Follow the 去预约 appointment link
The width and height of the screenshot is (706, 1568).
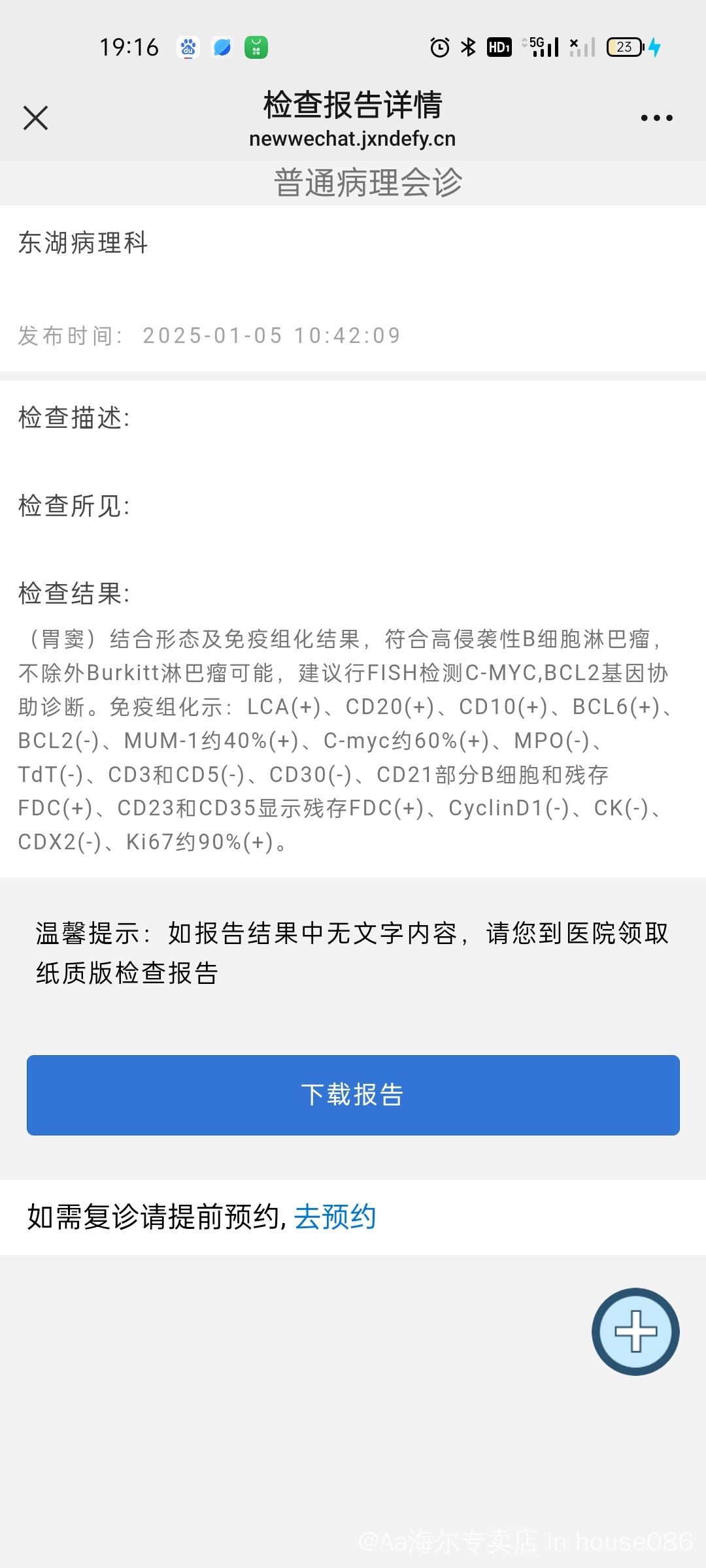[335, 1217]
